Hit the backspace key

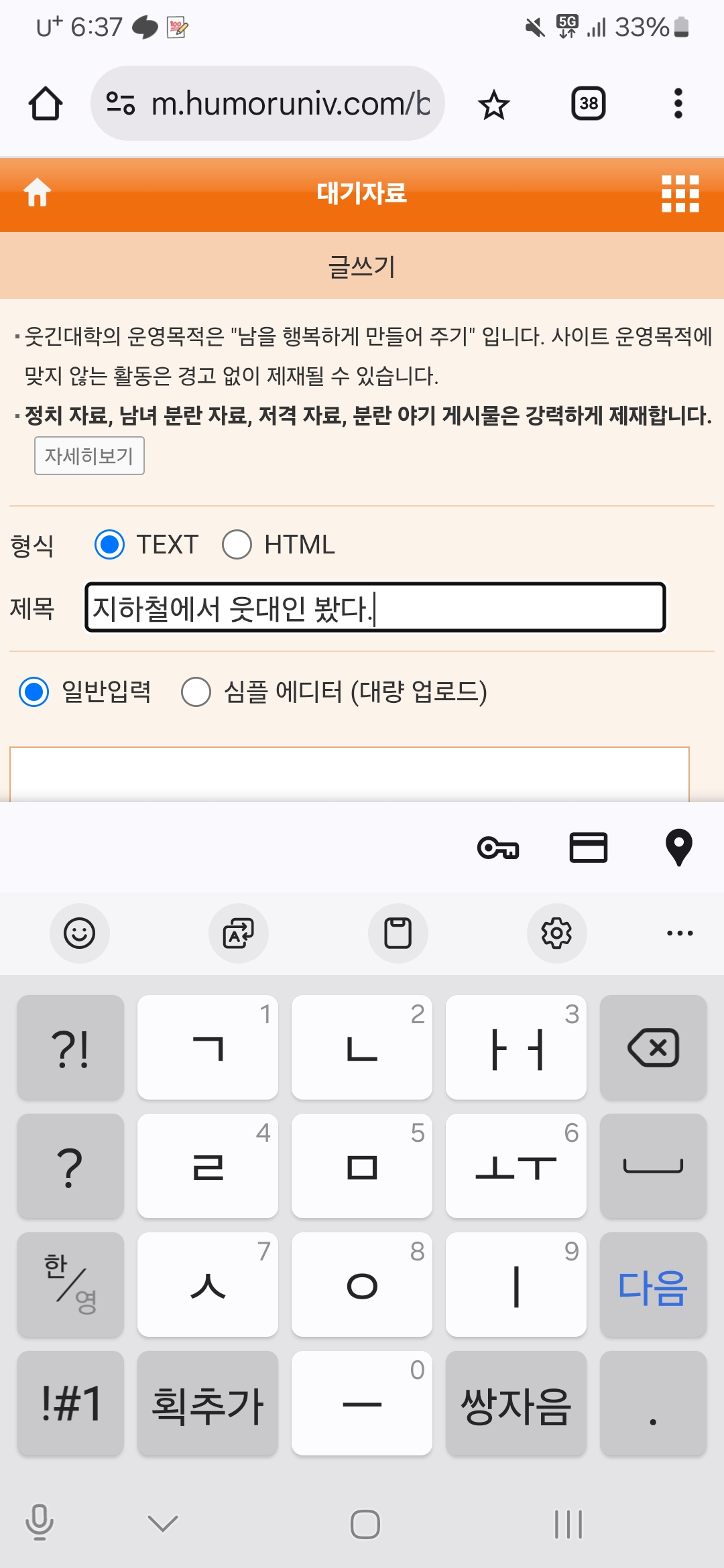point(654,1047)
